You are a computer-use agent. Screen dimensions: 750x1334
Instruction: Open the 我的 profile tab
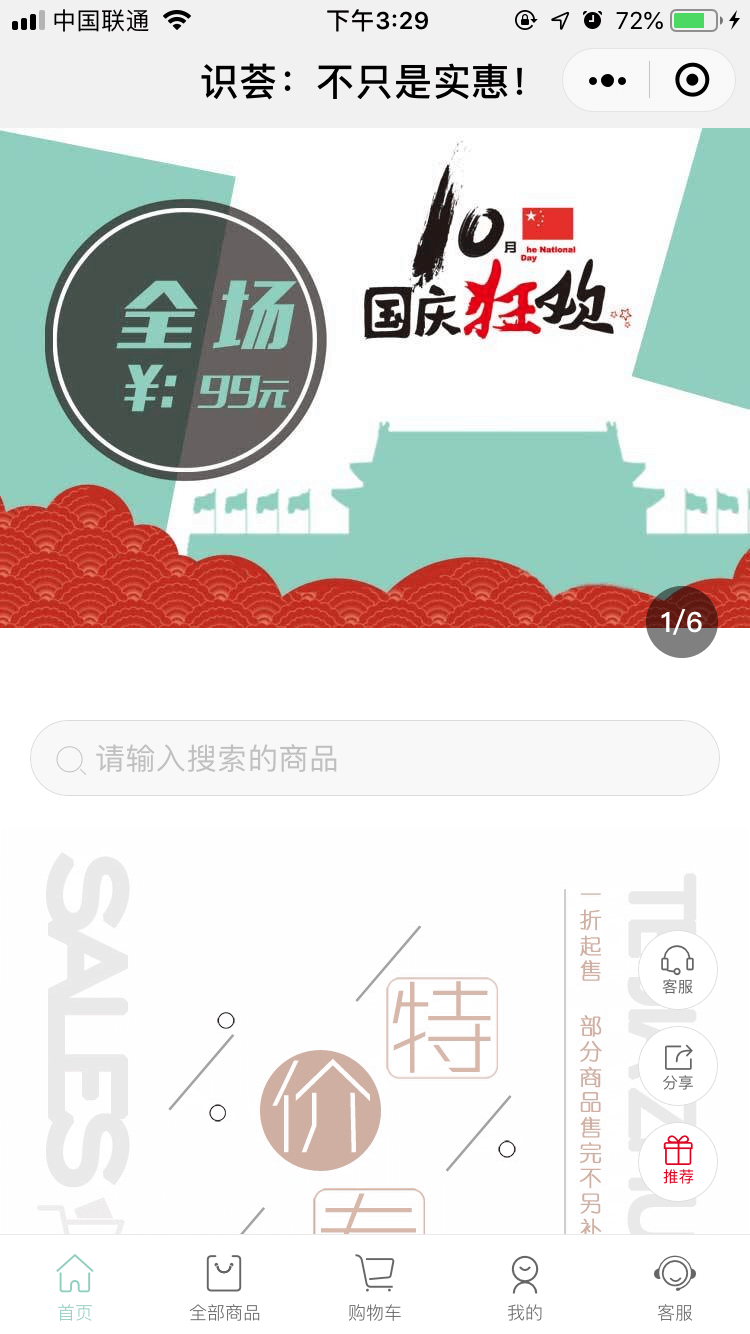[525, 1286]
